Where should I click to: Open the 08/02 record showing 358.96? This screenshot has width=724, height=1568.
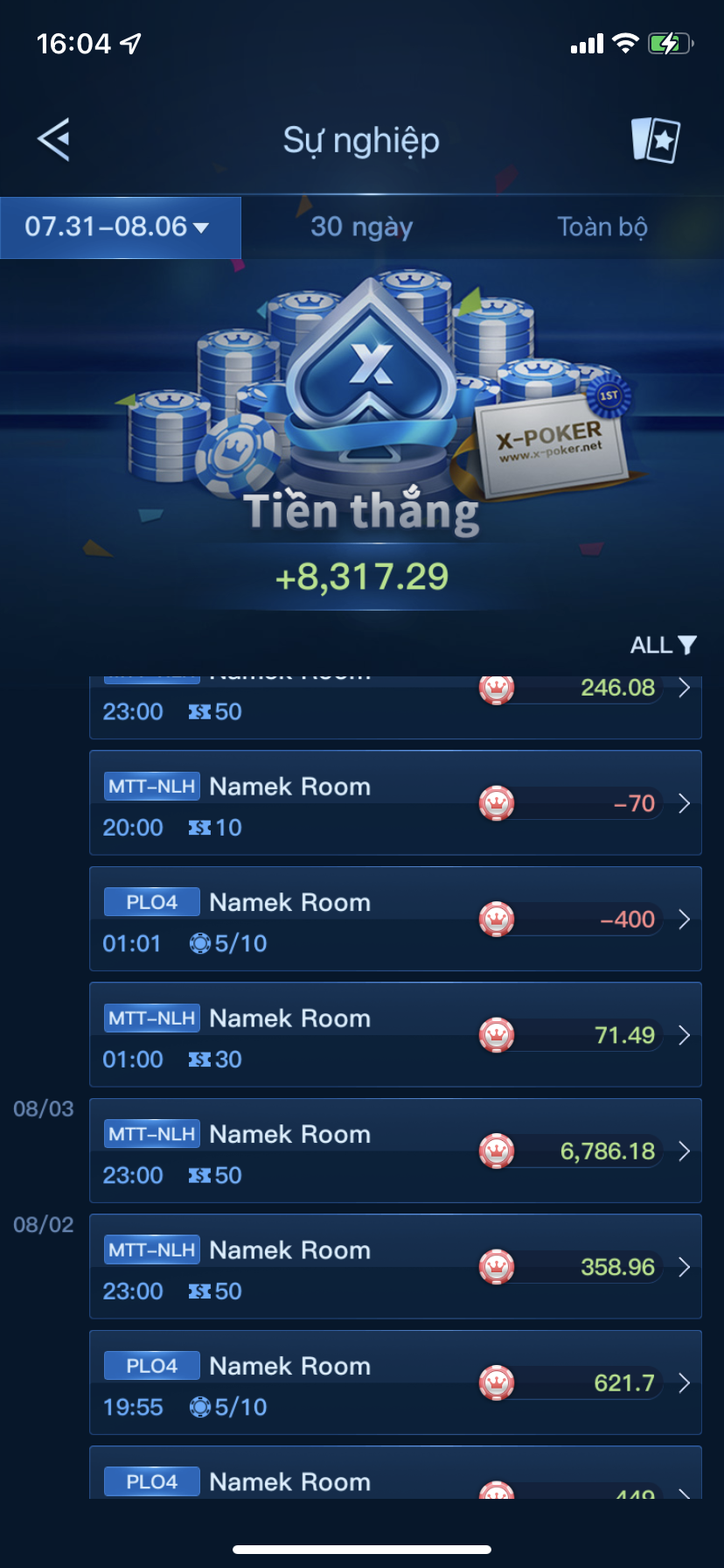click(x=395, y=1266)
